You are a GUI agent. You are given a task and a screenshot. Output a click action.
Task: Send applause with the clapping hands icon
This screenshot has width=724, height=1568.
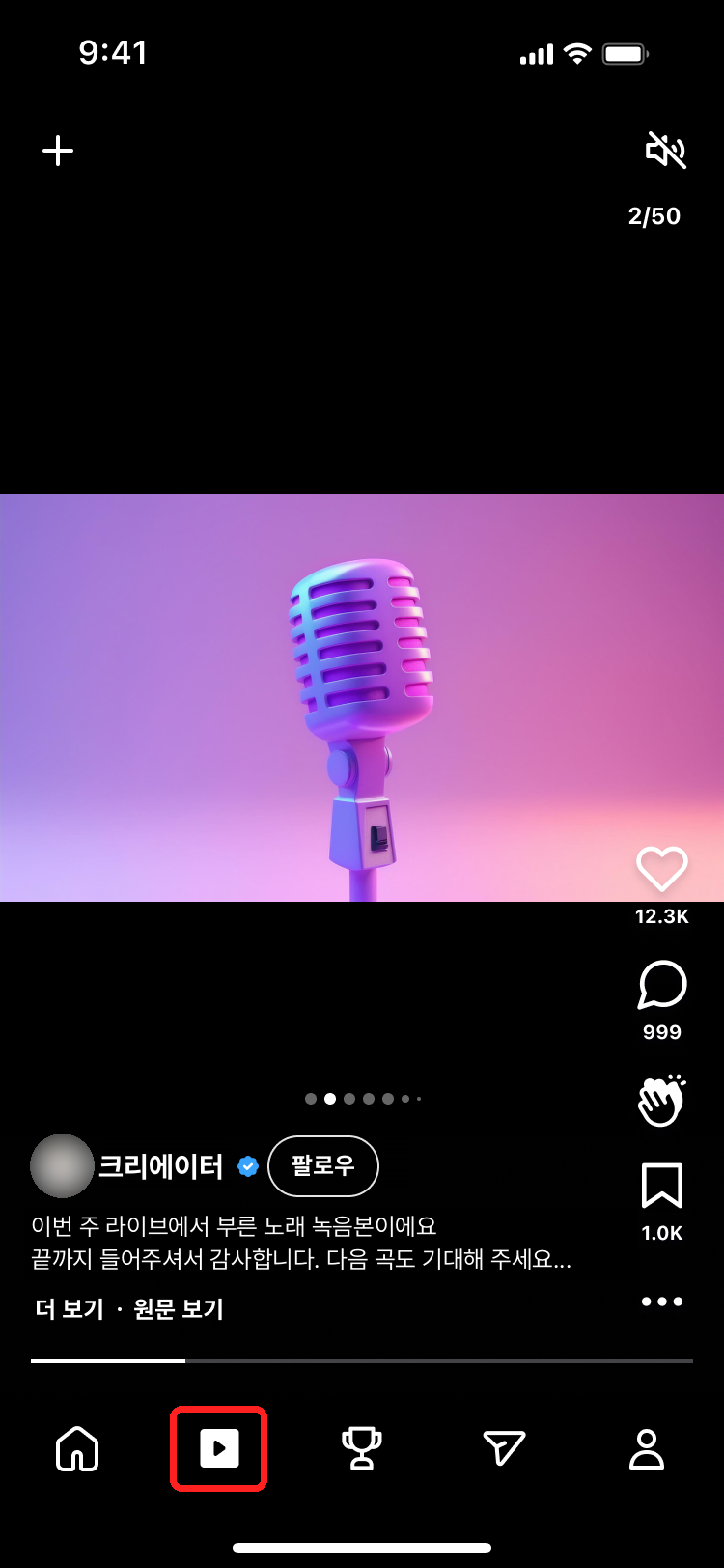click(662, 1100)
